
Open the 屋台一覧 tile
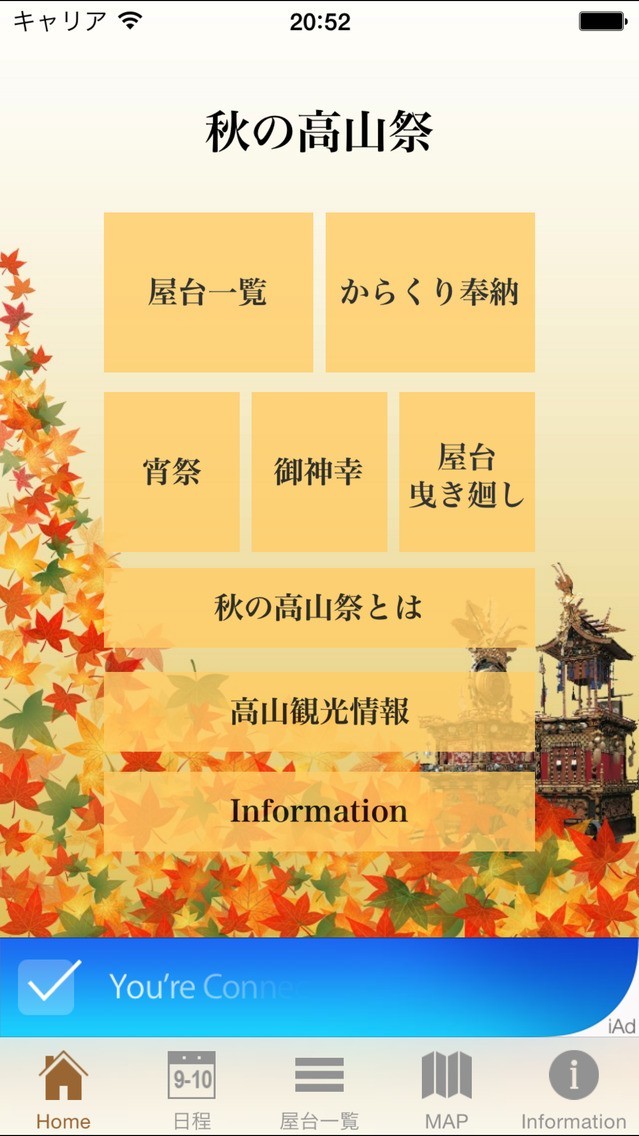(208, 292)
